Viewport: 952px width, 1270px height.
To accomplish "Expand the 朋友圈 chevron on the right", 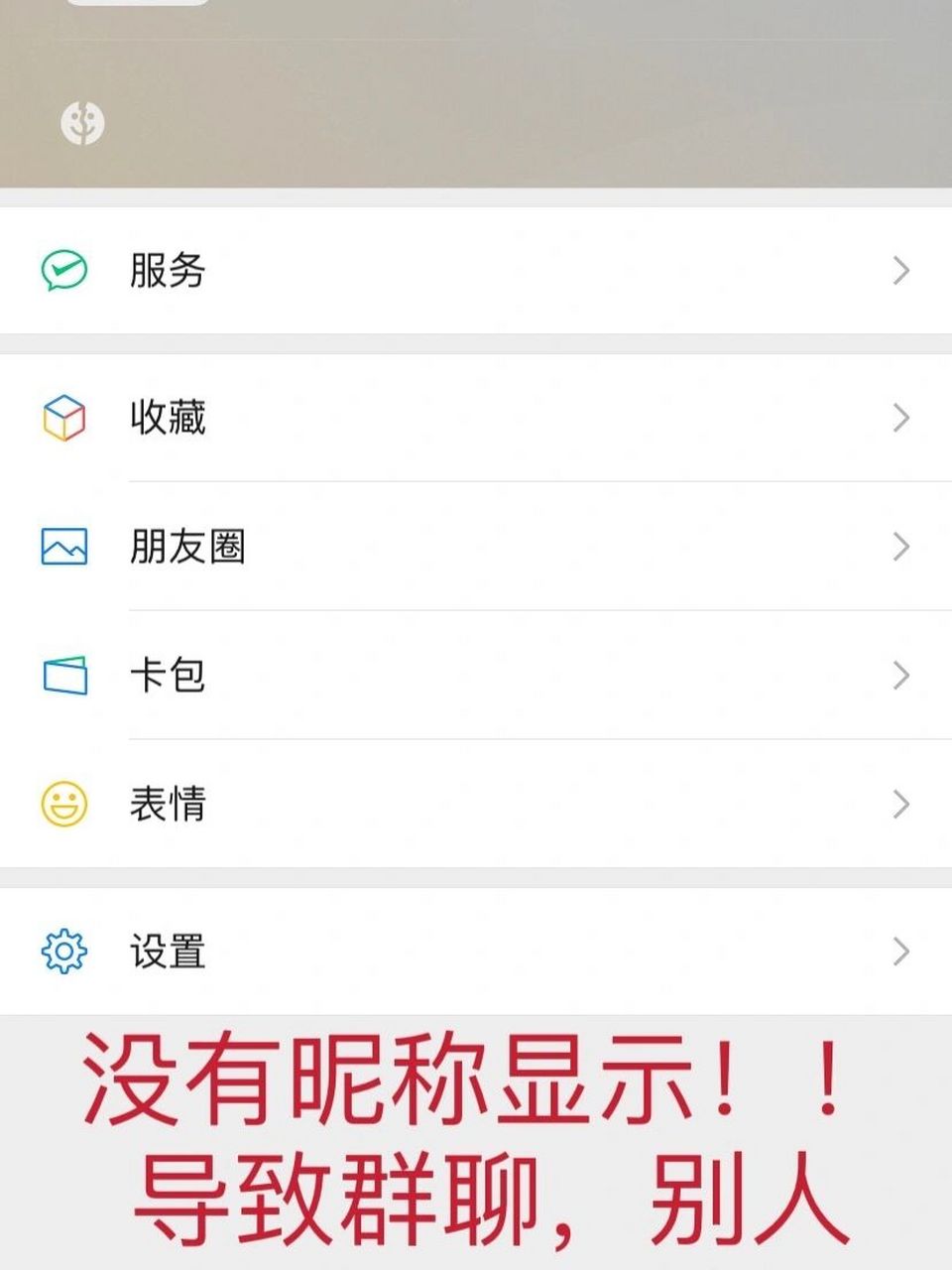I will tap(900, 544).
